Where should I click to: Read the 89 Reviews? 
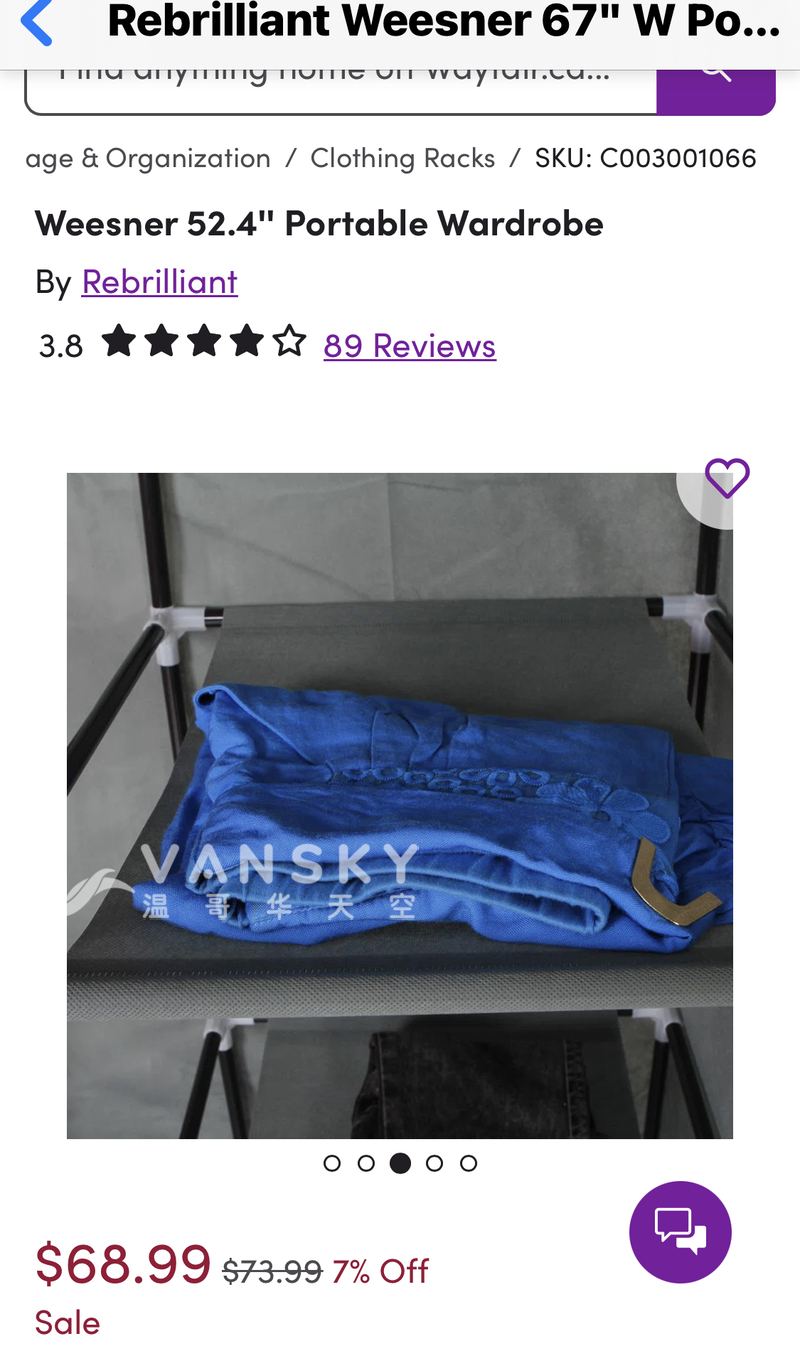coord(409,345)
